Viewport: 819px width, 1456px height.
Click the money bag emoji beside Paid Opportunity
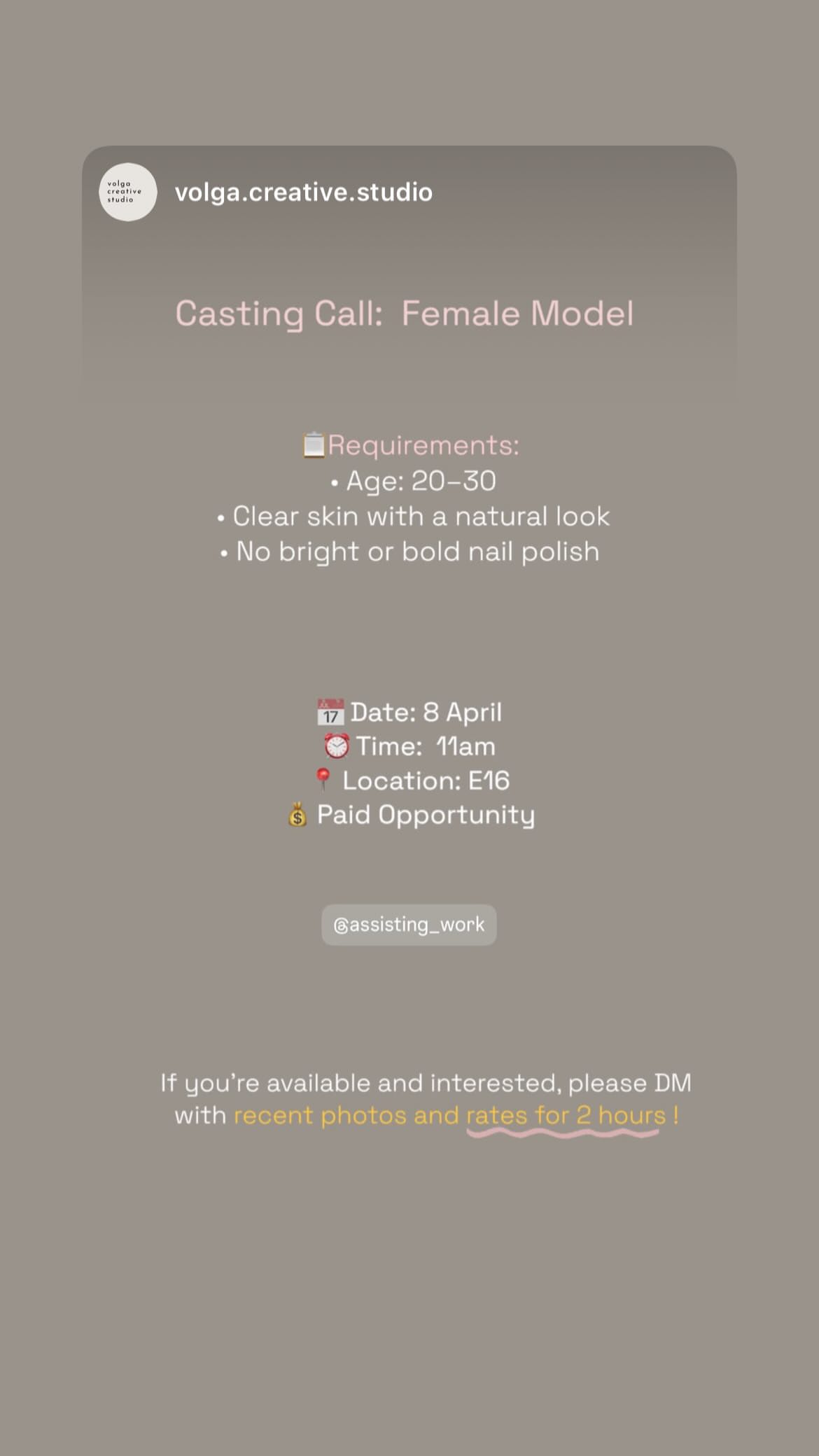297,815
